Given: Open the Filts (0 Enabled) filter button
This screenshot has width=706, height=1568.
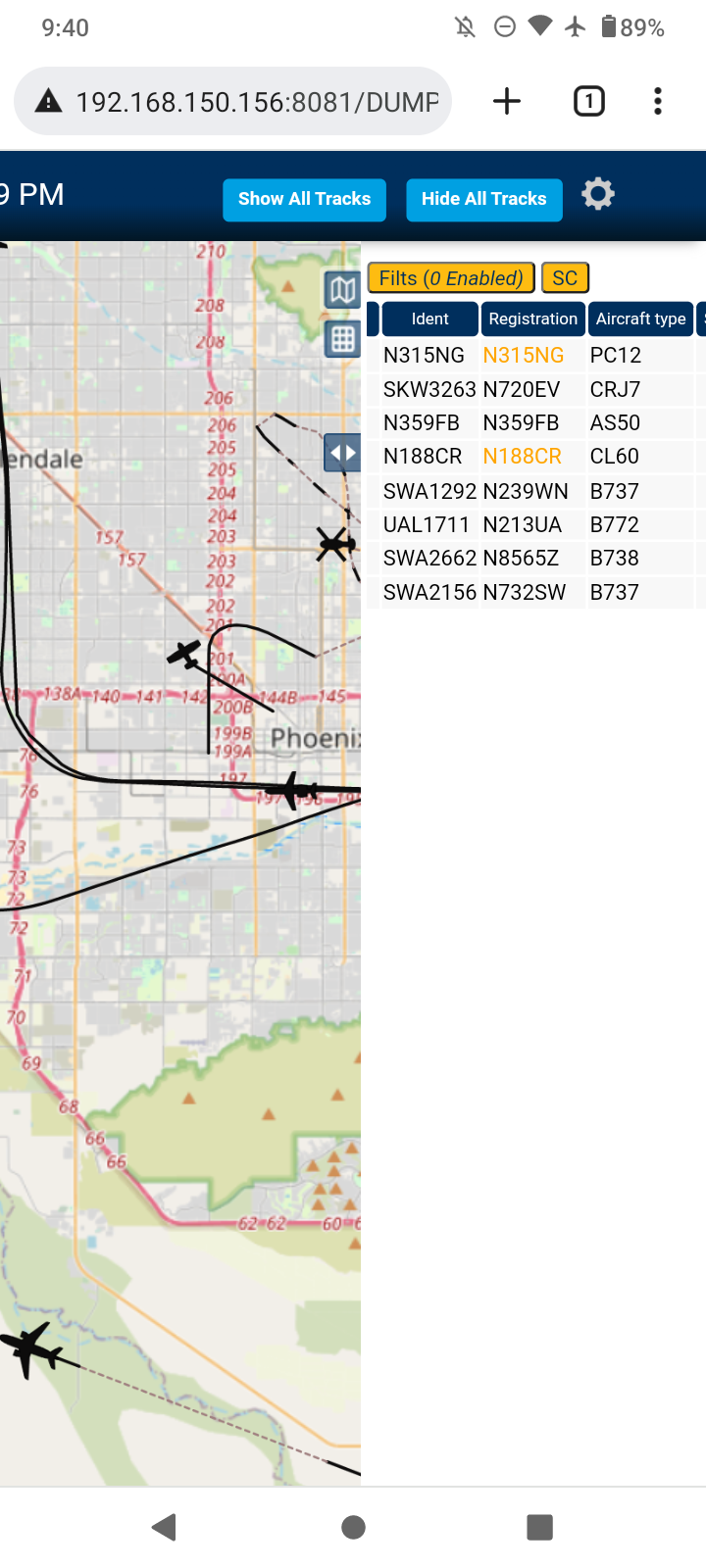Looking at the screenshot, I should click(x=451, y=278).
